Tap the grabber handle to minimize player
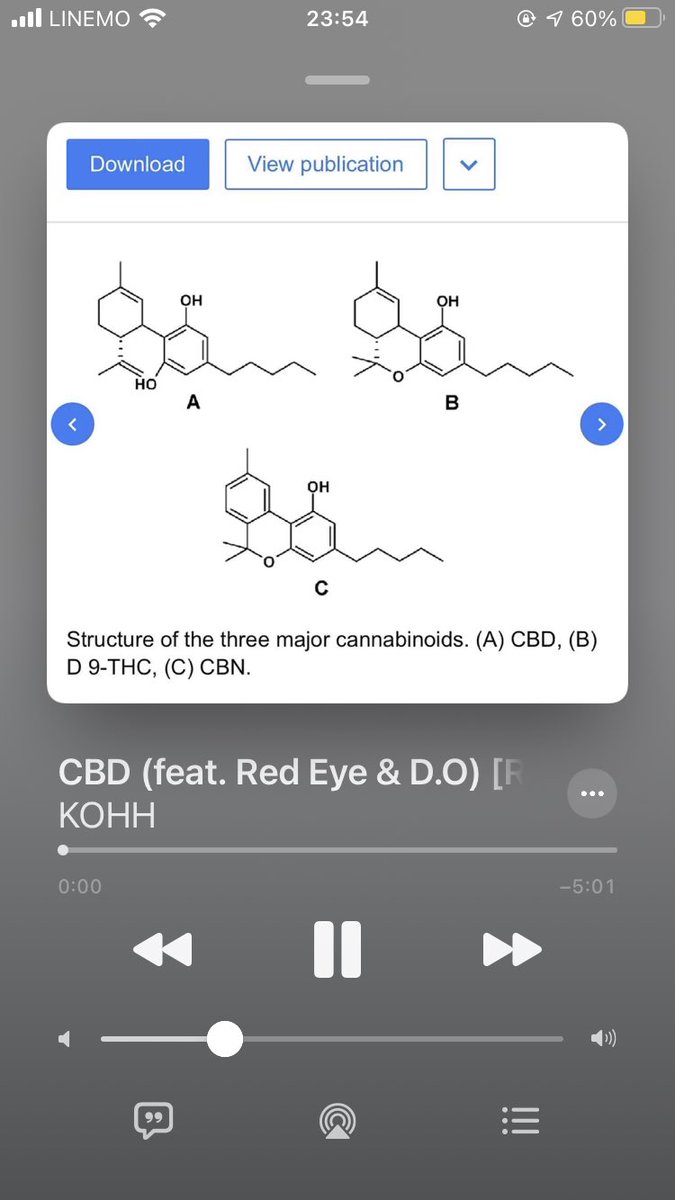The image size is (675, 1200). (337, 80)
